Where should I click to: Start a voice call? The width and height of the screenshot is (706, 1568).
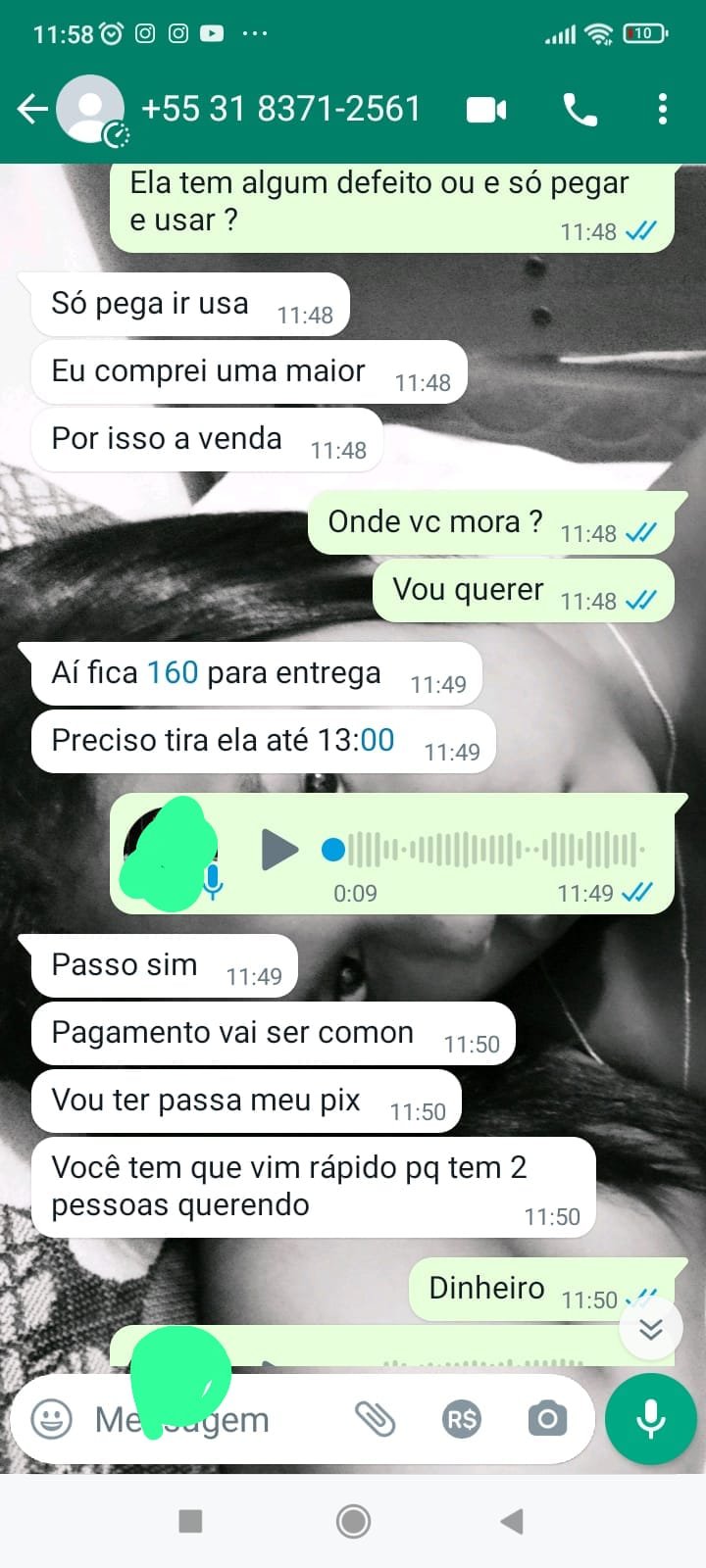pyautogui.click(x=580, y=109)
